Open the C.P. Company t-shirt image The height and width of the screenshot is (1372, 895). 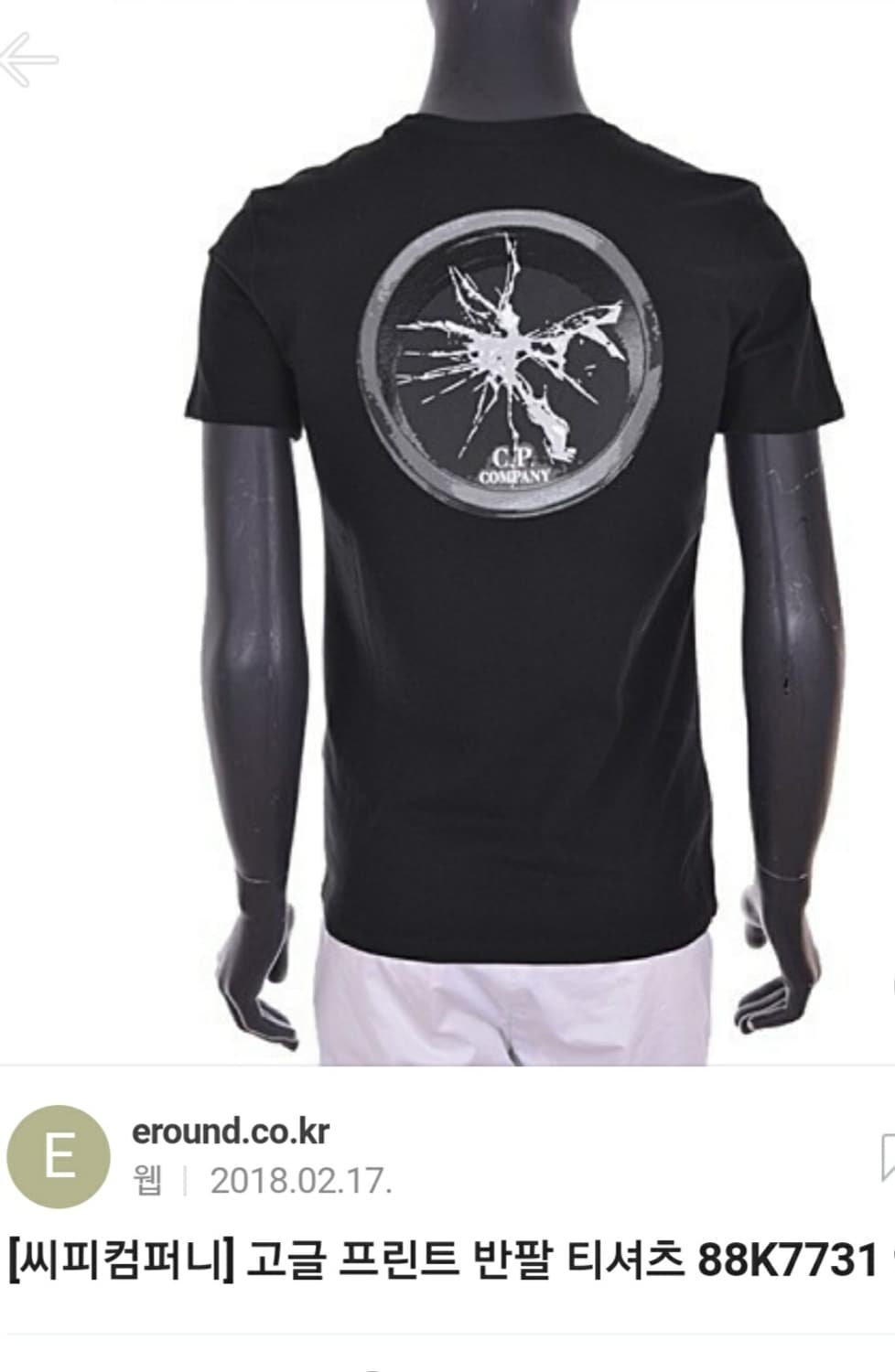click(x=447, y=532)
